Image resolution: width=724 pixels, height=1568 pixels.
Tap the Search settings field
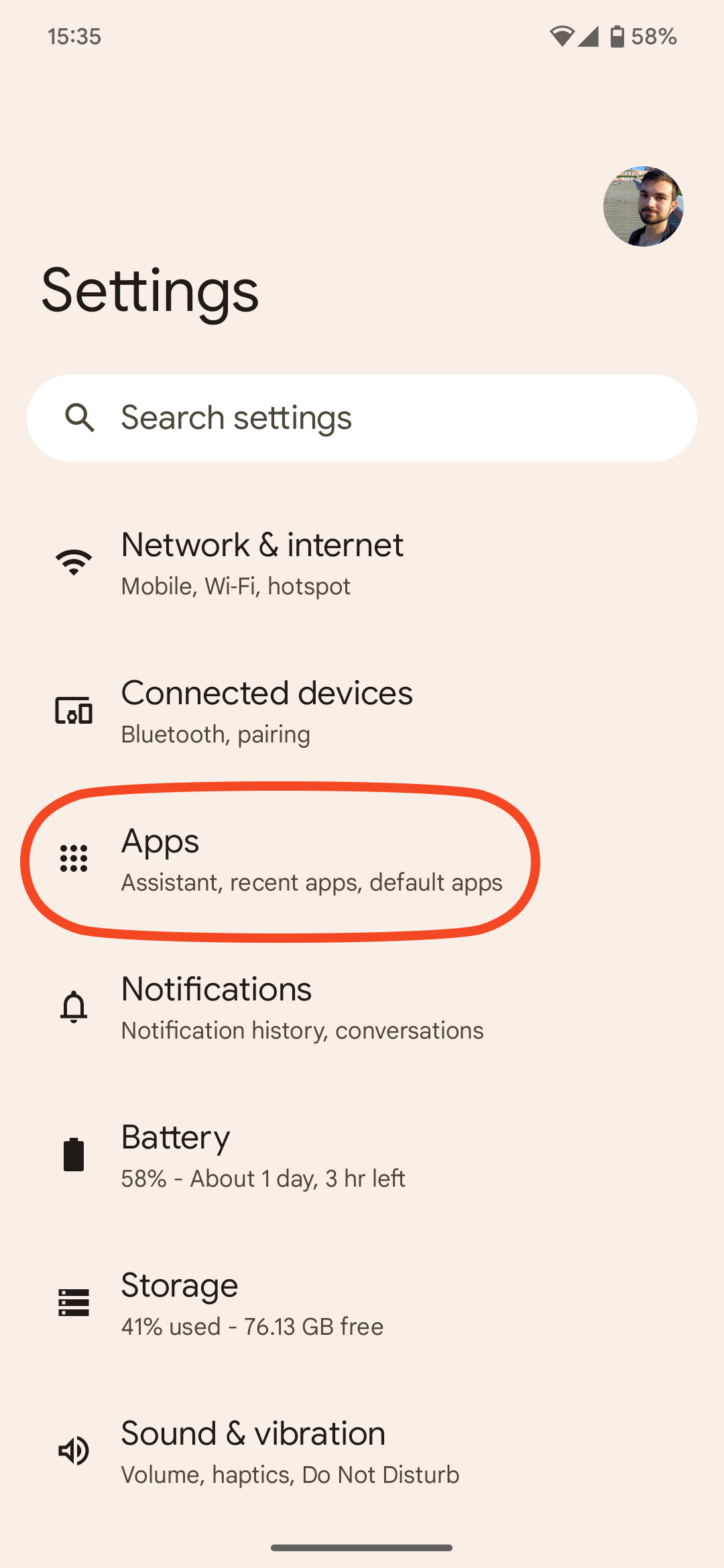coord(362,418)
